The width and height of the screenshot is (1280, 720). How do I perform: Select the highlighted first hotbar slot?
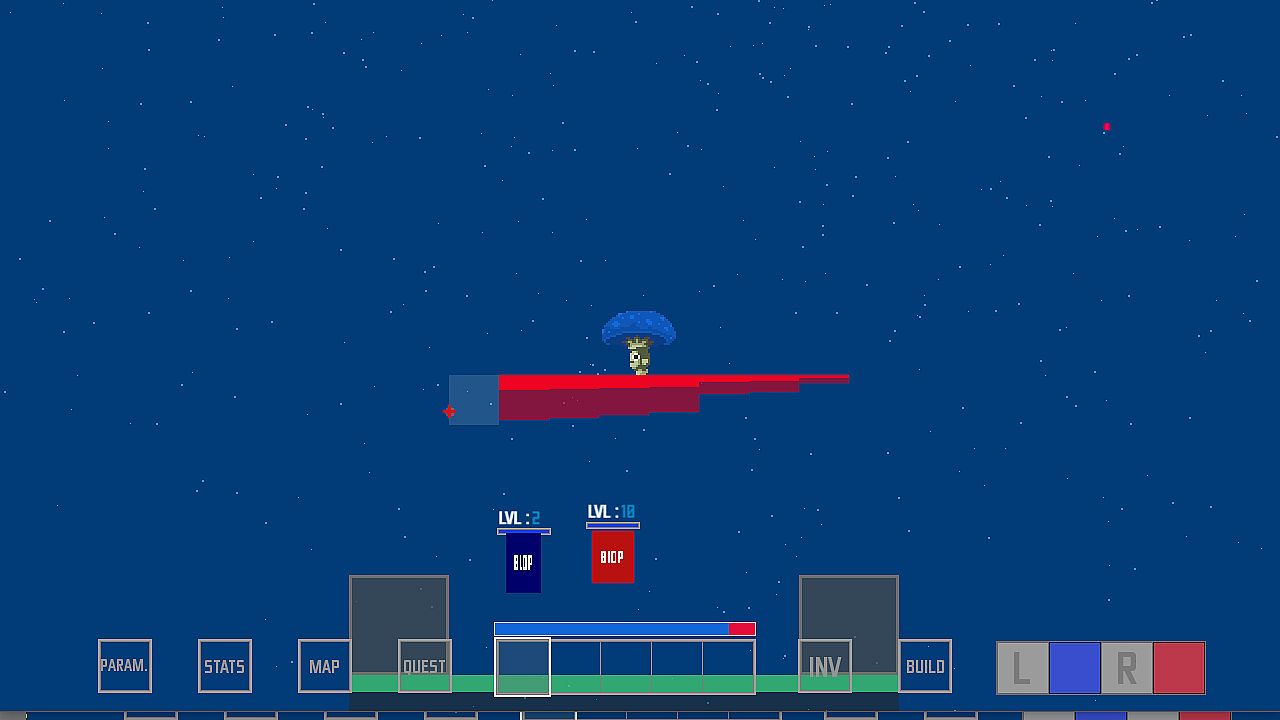click(523, 667)
